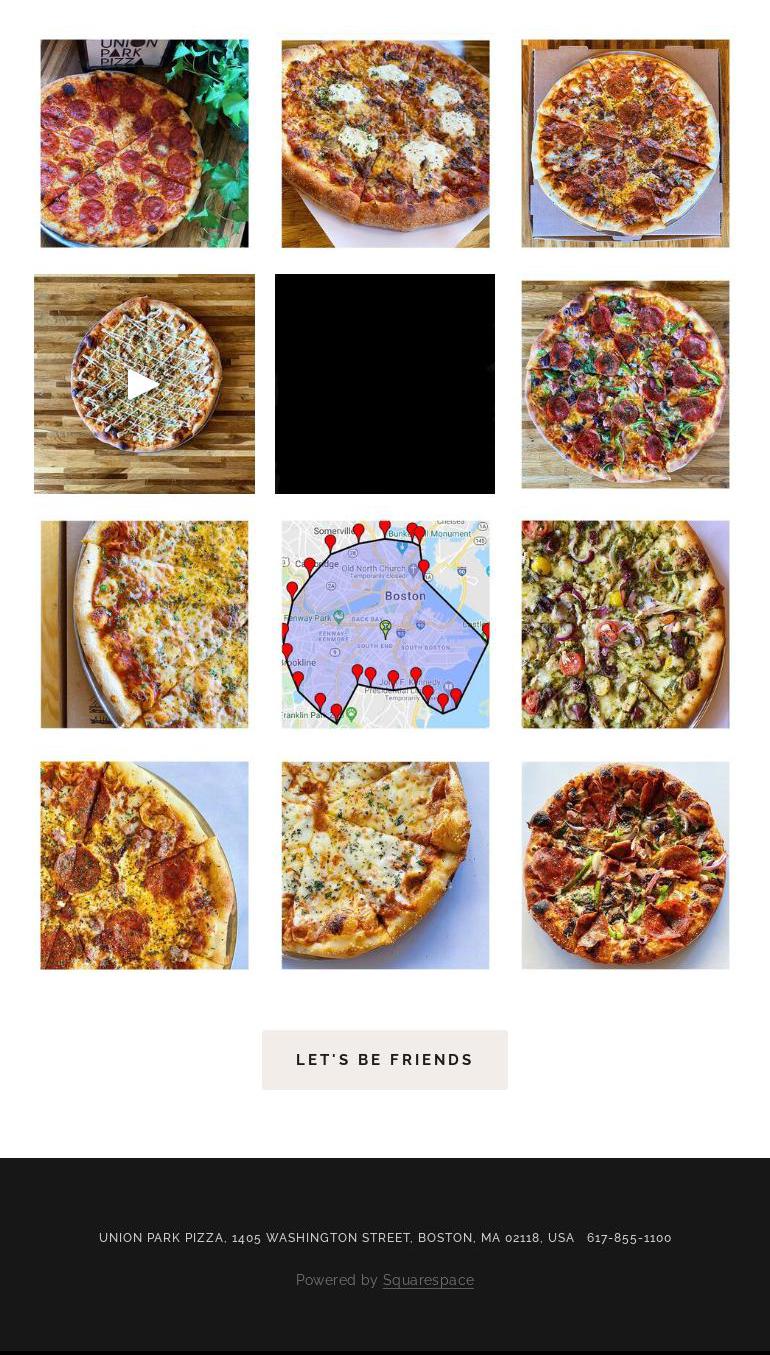The width and height of the screenshot is (770, 1355).
Task: Open the photo of the dark charred pizza
Action: coord(625,865)
